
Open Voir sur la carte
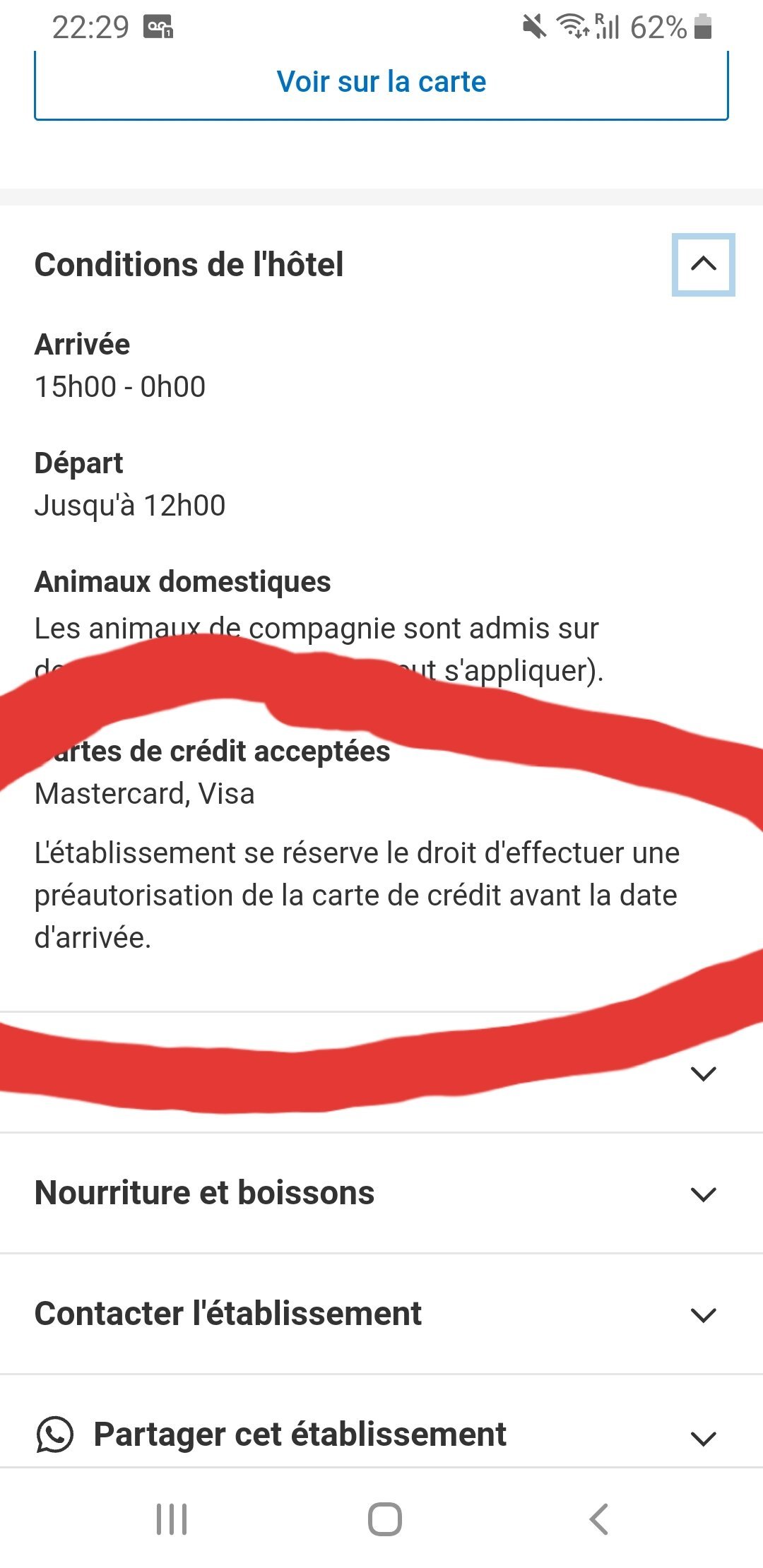381,83
